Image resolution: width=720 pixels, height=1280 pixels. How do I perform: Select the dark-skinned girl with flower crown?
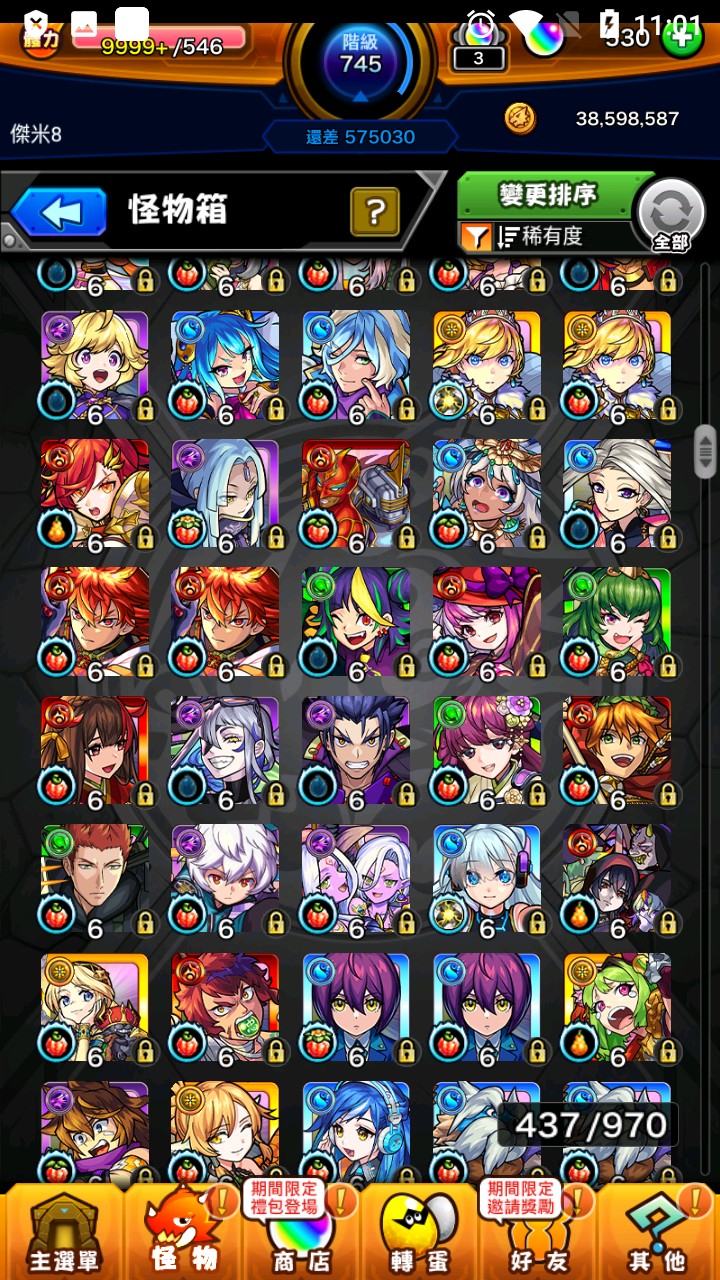487,492
